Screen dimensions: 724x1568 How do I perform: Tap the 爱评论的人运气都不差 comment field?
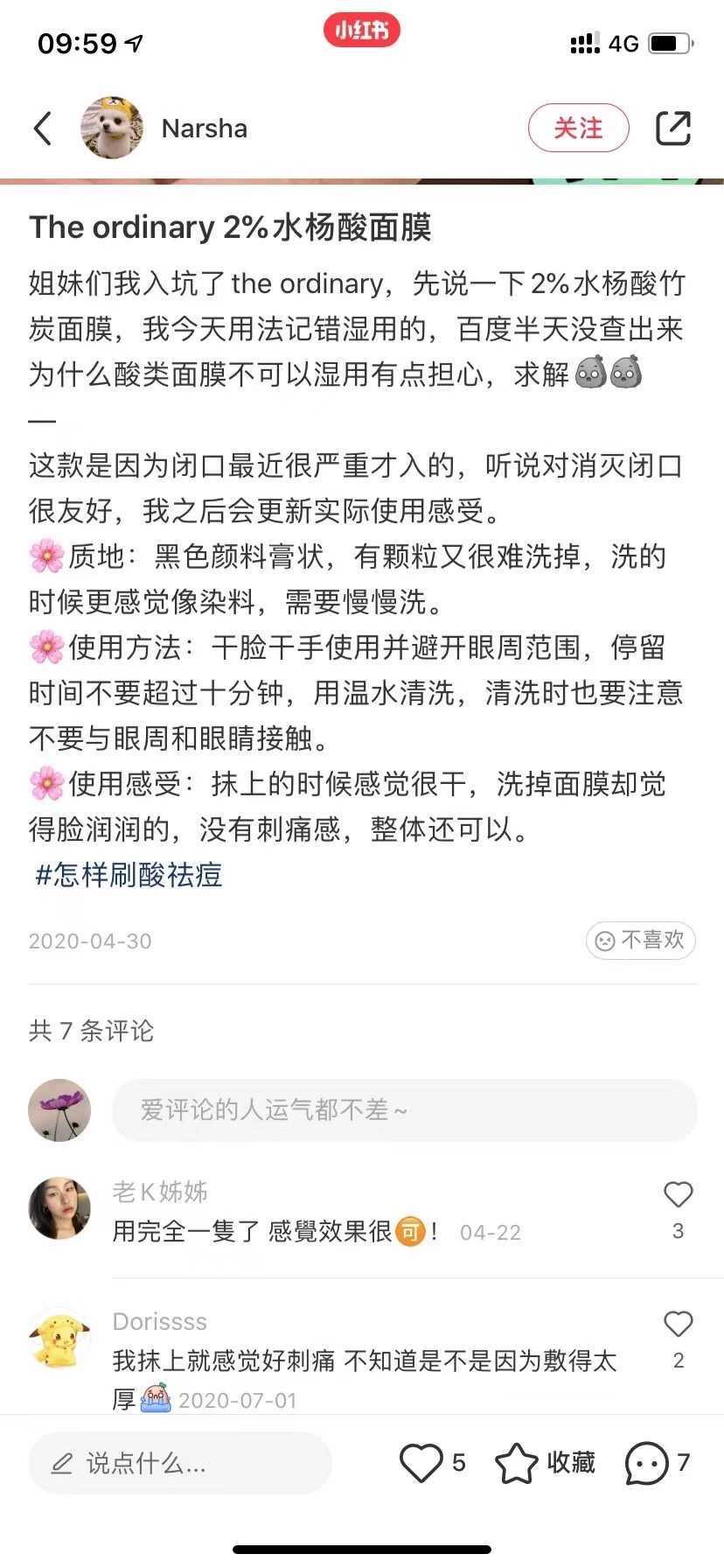[x=404, y=1110]
